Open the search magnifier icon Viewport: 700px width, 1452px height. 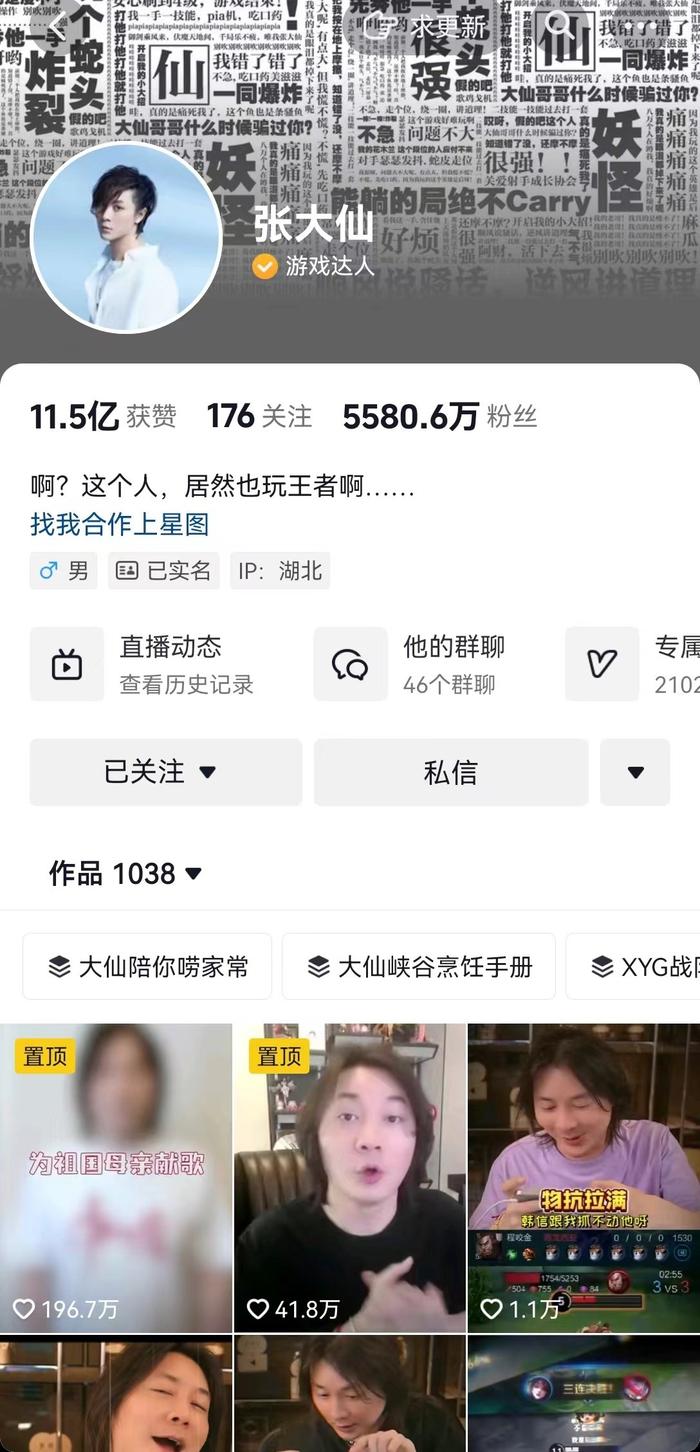(x=560, y=25)
